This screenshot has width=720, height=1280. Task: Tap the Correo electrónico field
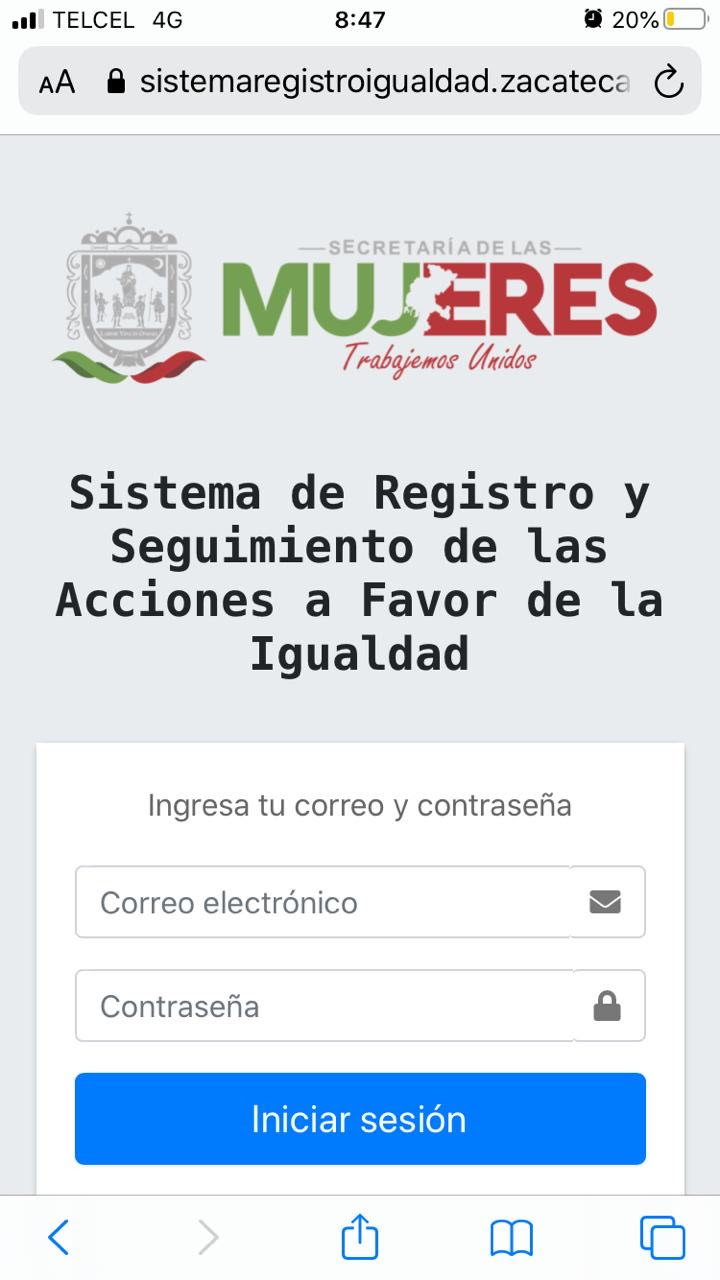[x=323, y=902]
